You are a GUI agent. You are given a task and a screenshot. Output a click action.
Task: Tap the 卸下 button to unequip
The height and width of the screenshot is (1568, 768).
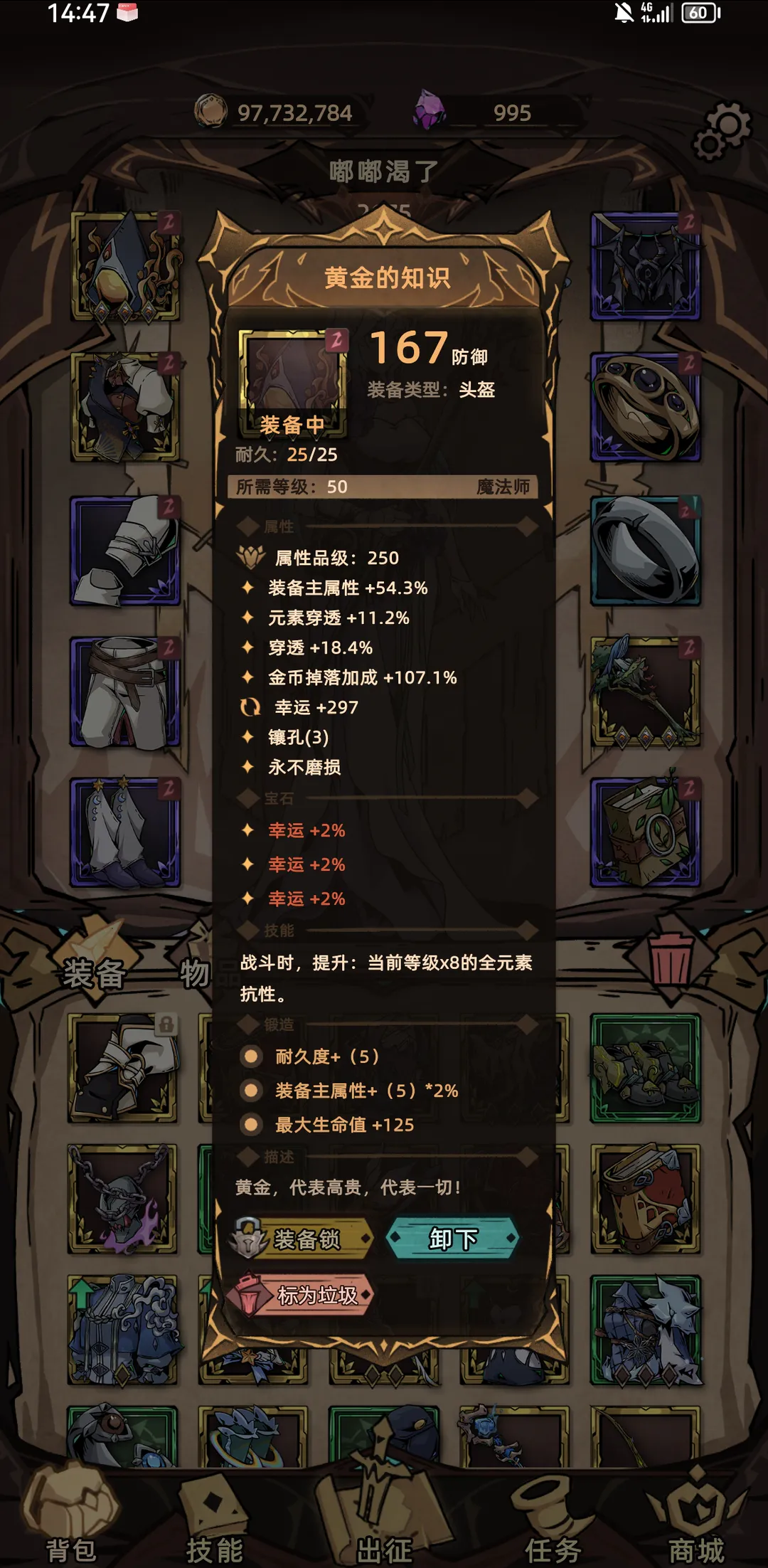tap(453, 1239)
